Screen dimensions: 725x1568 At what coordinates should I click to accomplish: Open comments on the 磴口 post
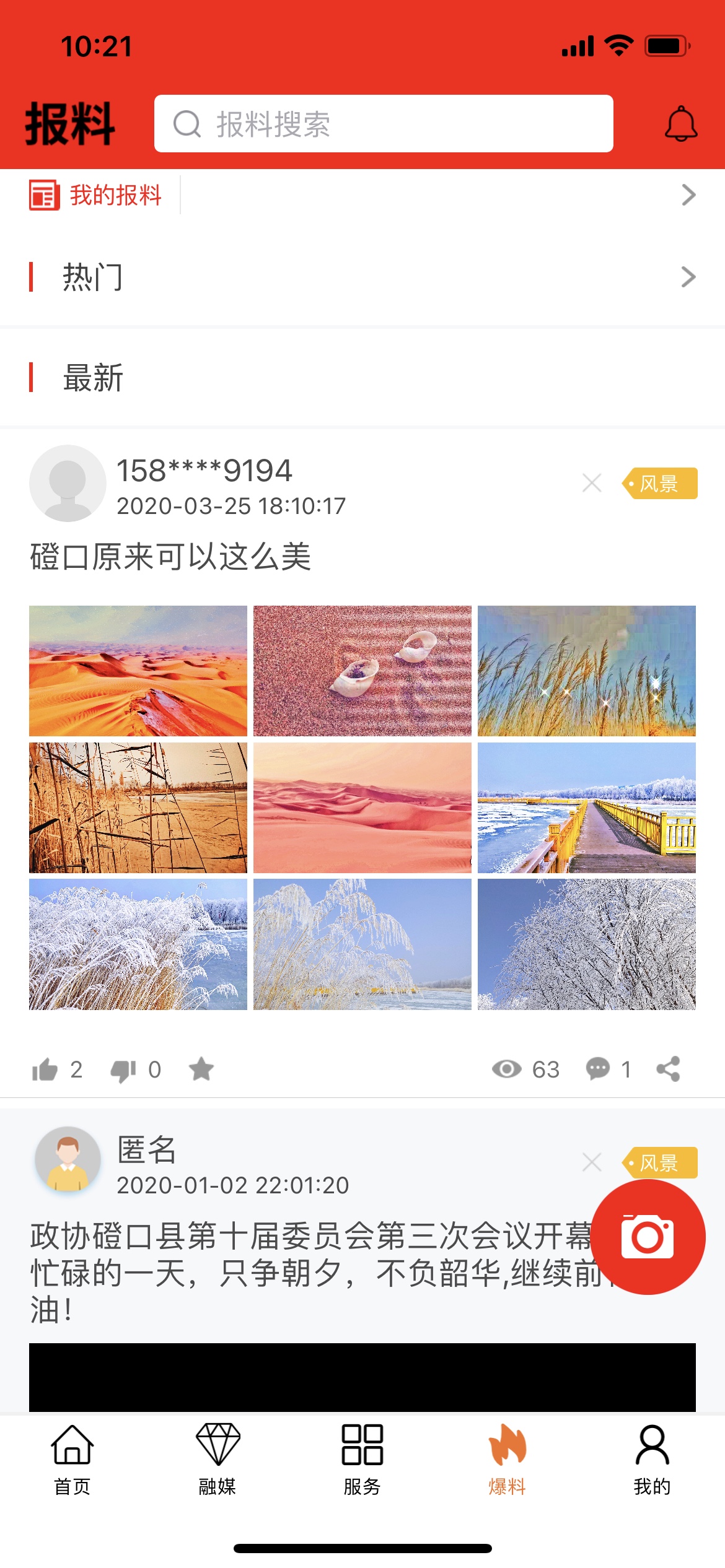[x=598, y=1069]
